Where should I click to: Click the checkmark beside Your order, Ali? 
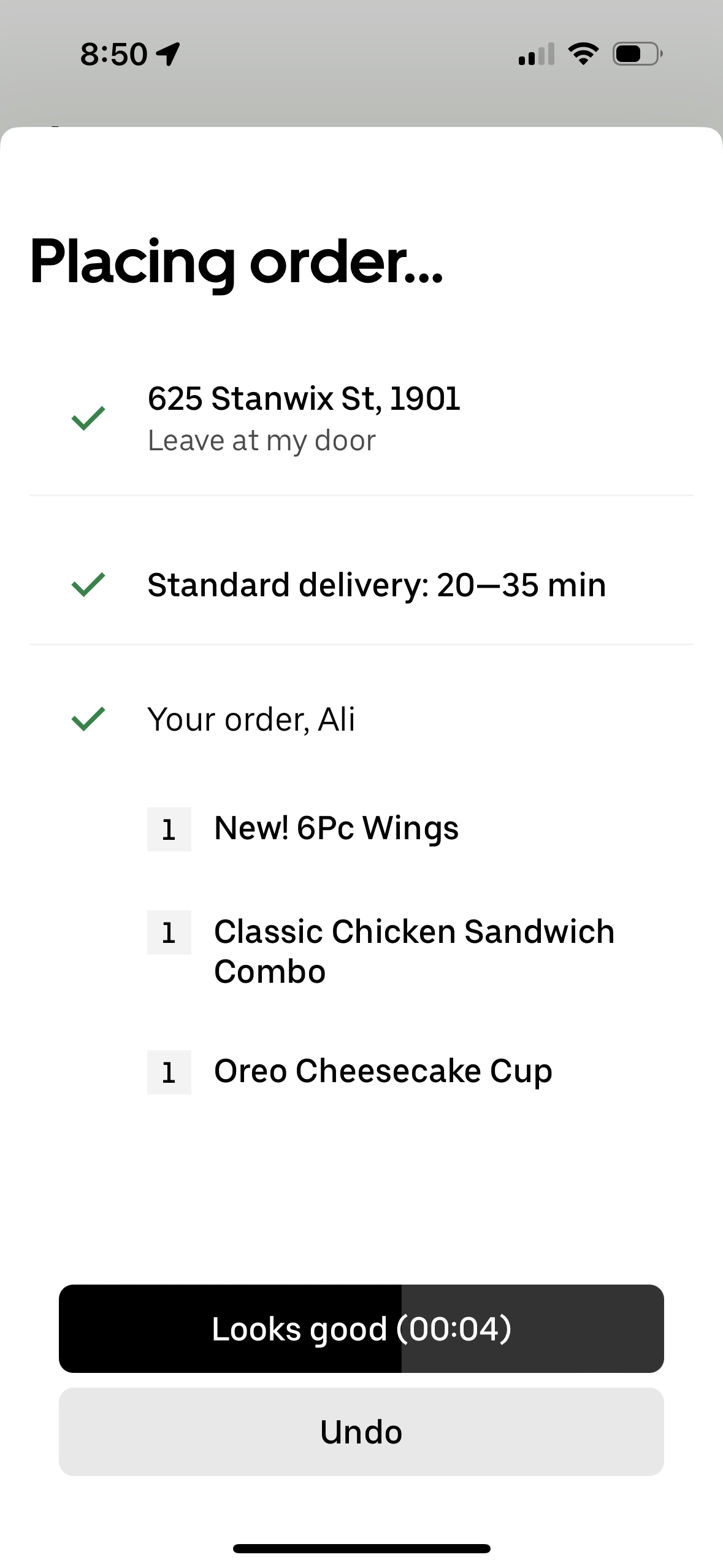click(x=88, y=718)
